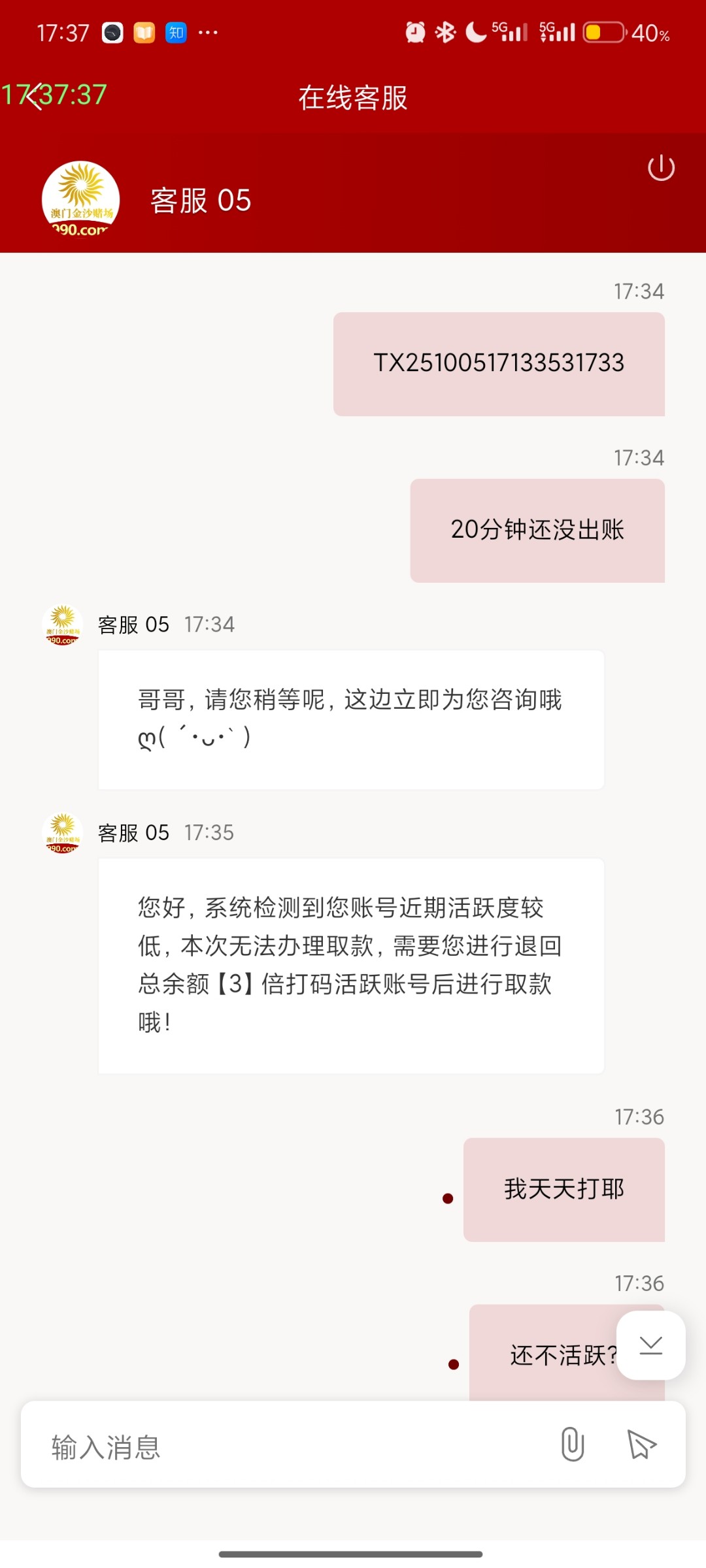Viewport: 706px width, 1568px height.
Task: Tap the TX25100517133531733 message bubble
Action: (499, 363)
